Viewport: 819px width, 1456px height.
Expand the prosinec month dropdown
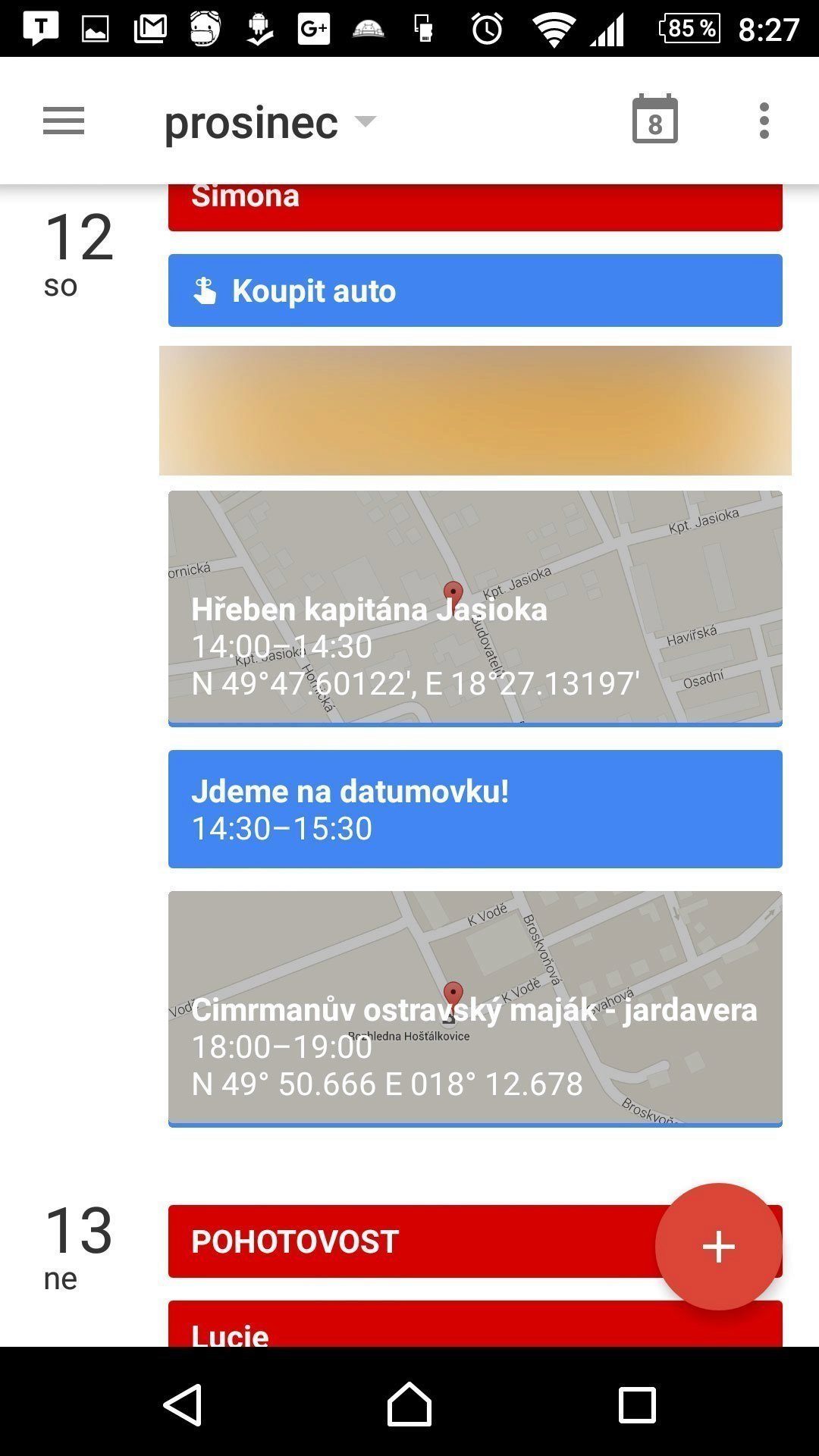pos(270,122)
